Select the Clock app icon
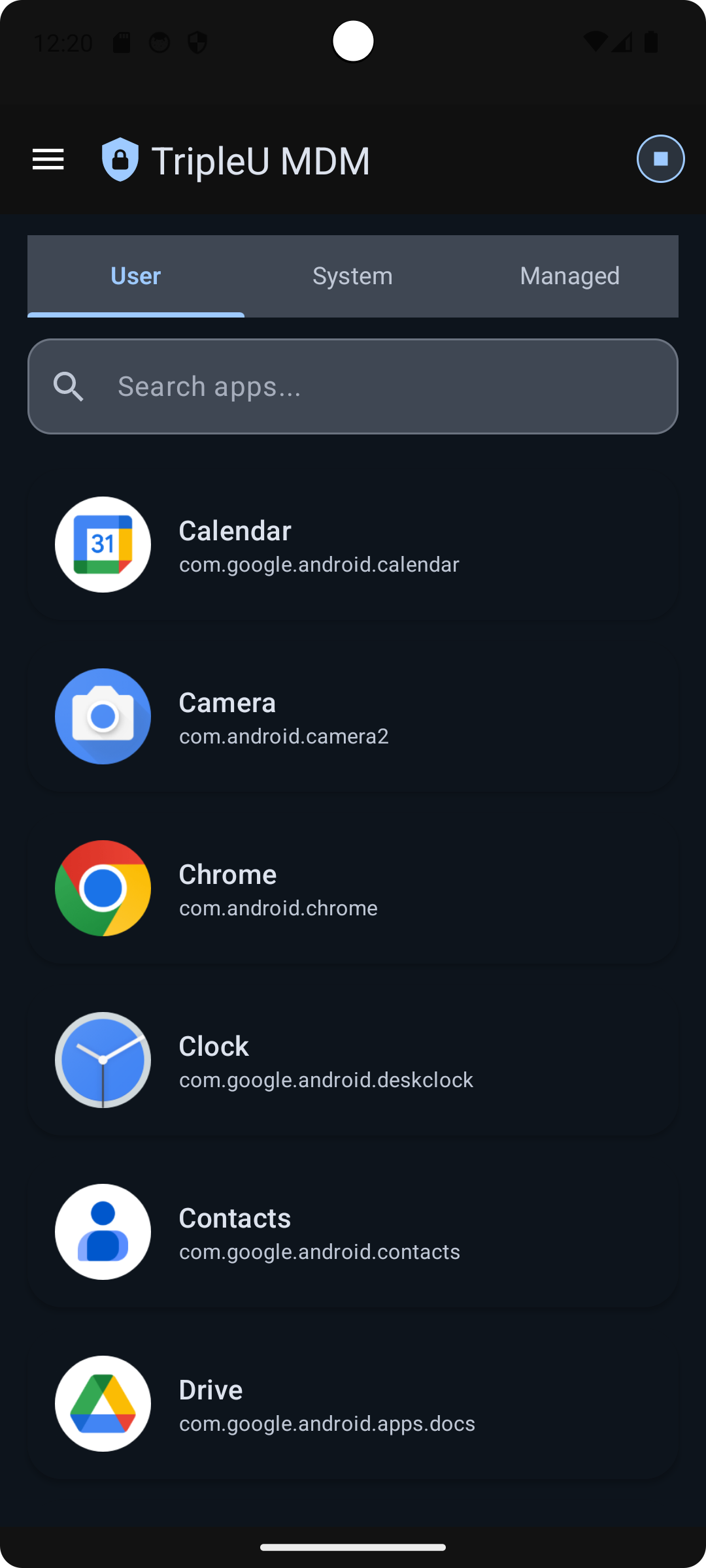This screenshot has width=706, height=1568. 103,1060
